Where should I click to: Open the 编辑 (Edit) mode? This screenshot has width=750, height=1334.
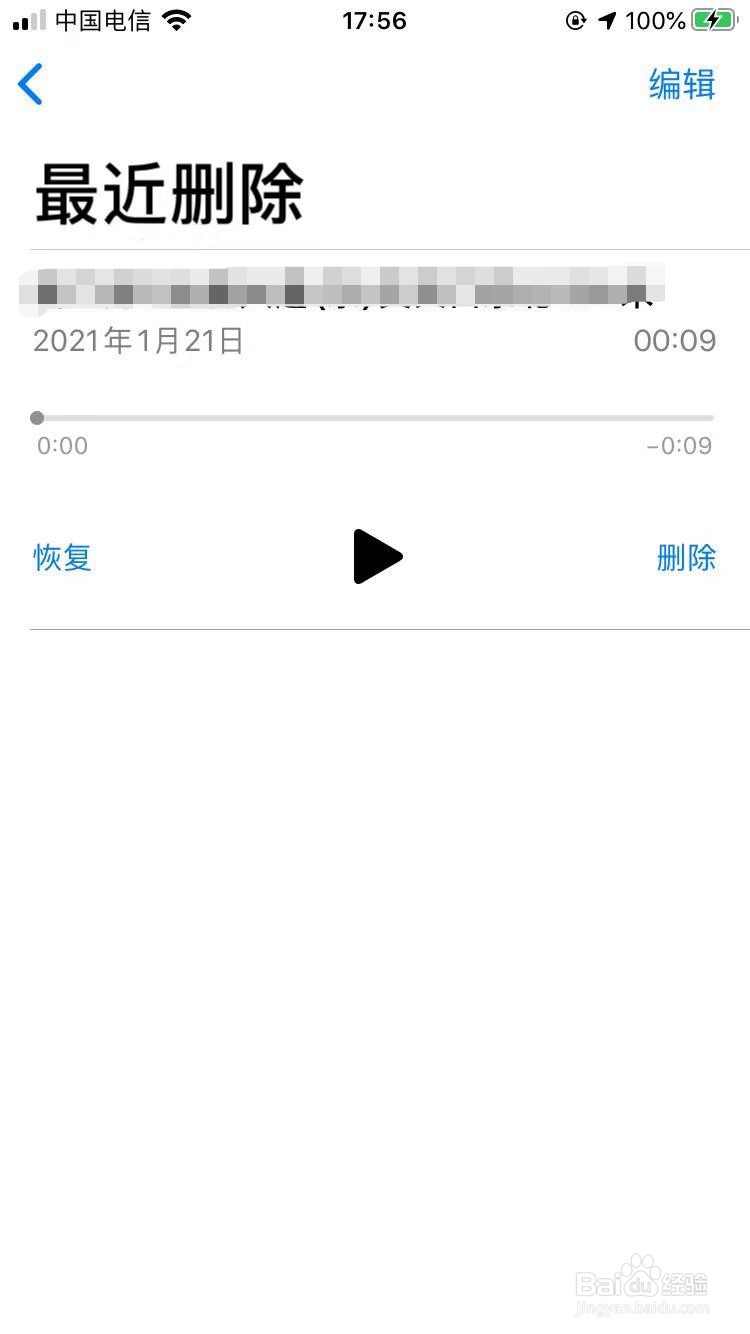point(682,86)
